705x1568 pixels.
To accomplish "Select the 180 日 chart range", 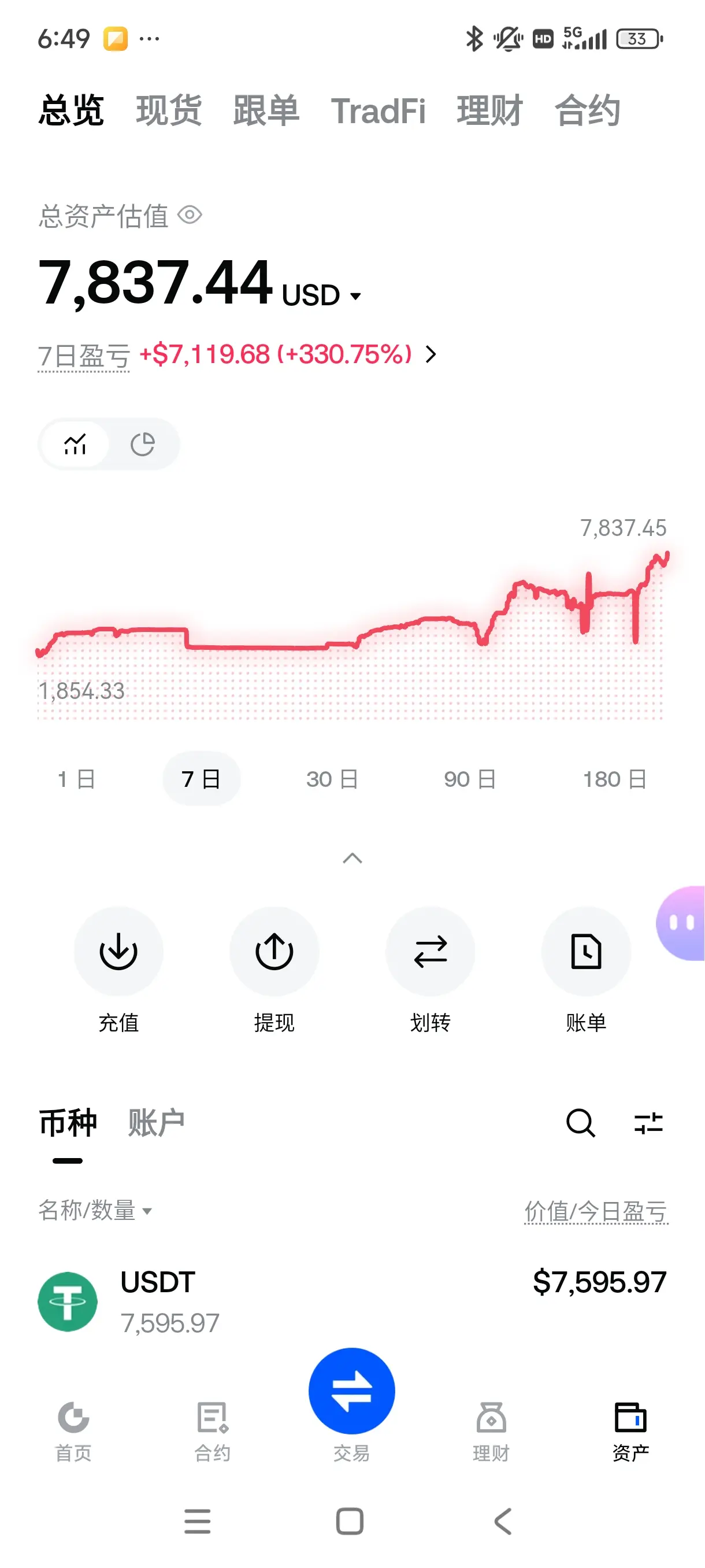I will tap(614, 779).
